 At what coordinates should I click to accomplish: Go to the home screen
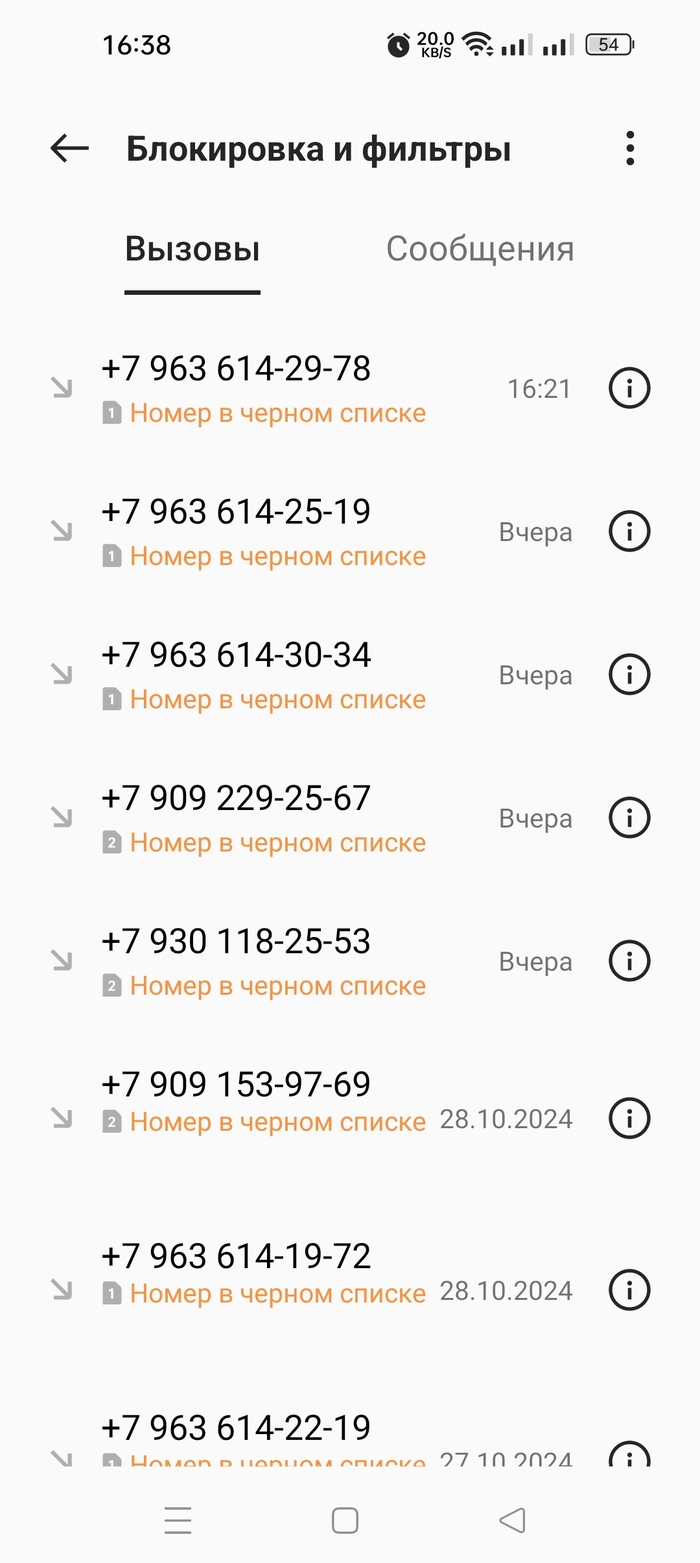(x=345, y=1521)
